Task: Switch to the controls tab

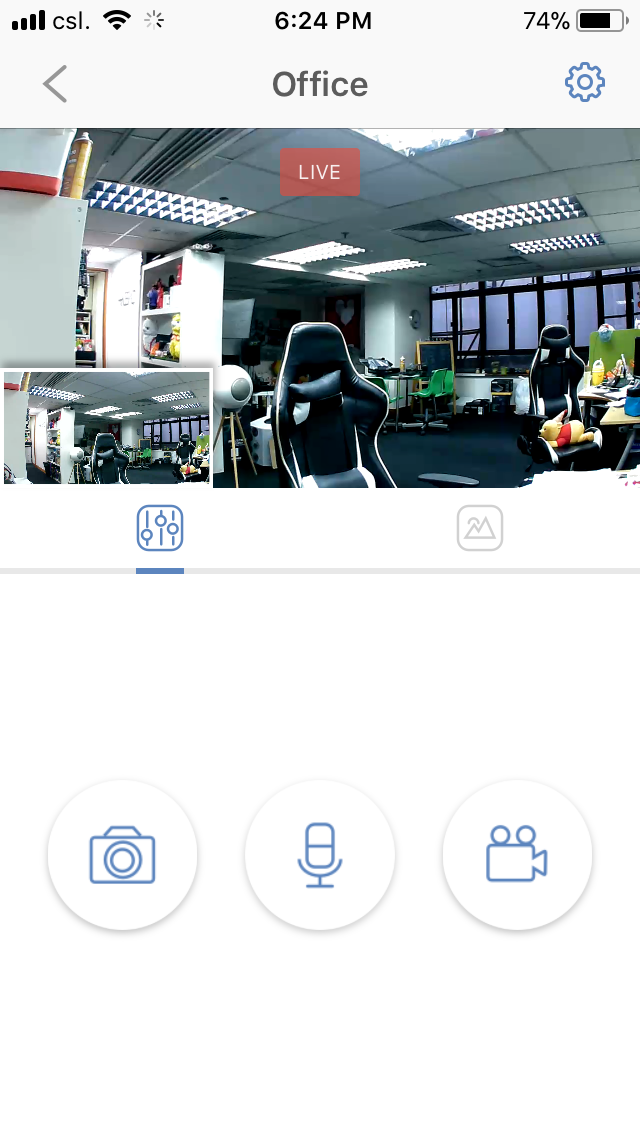Action: click(x=160, y=529)
